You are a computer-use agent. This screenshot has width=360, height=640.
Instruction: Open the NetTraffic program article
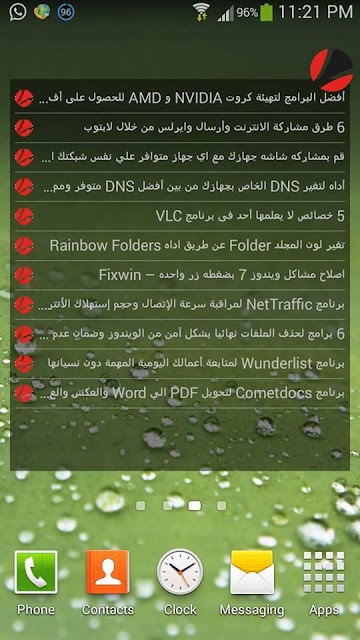pos(180,304)
